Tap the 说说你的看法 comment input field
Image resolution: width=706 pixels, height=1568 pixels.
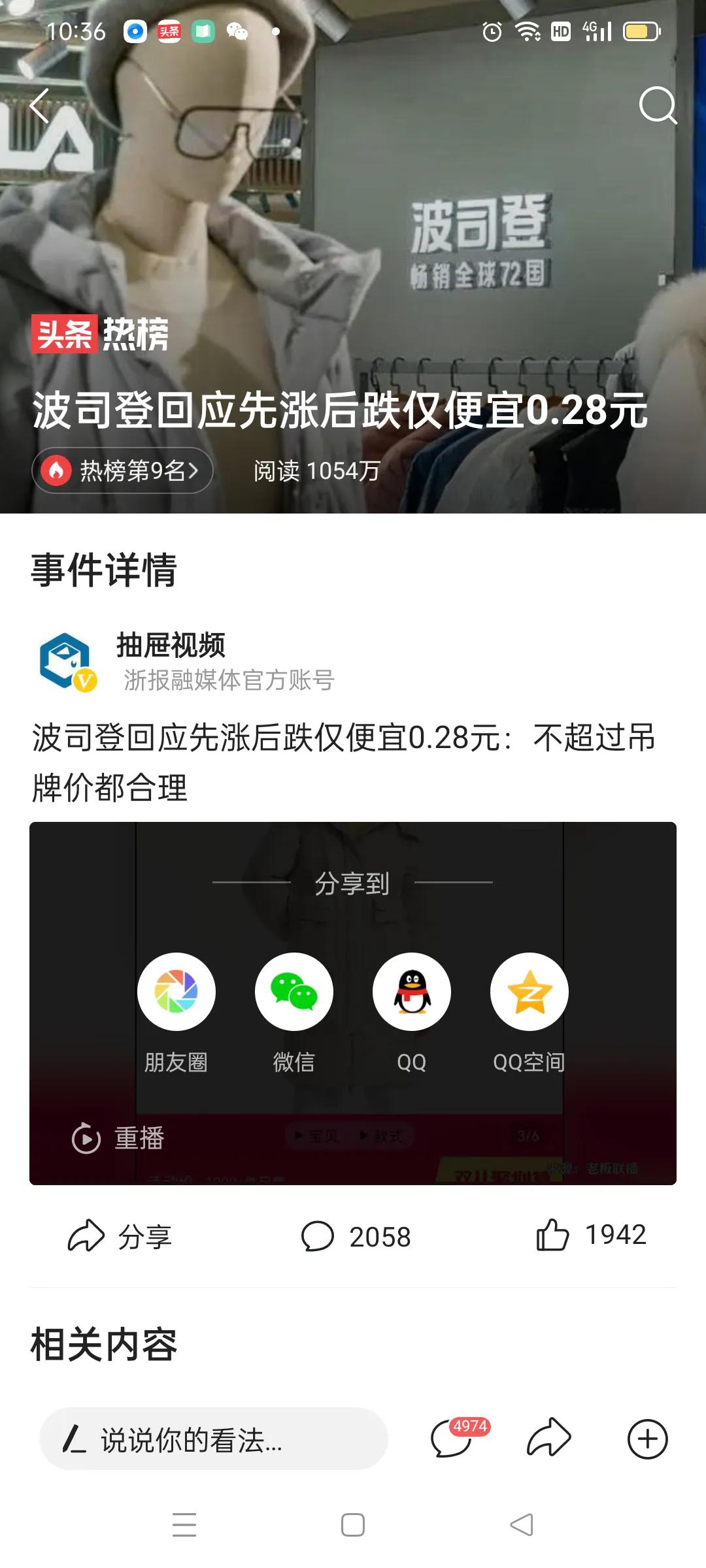click(x=216, y=1440)
